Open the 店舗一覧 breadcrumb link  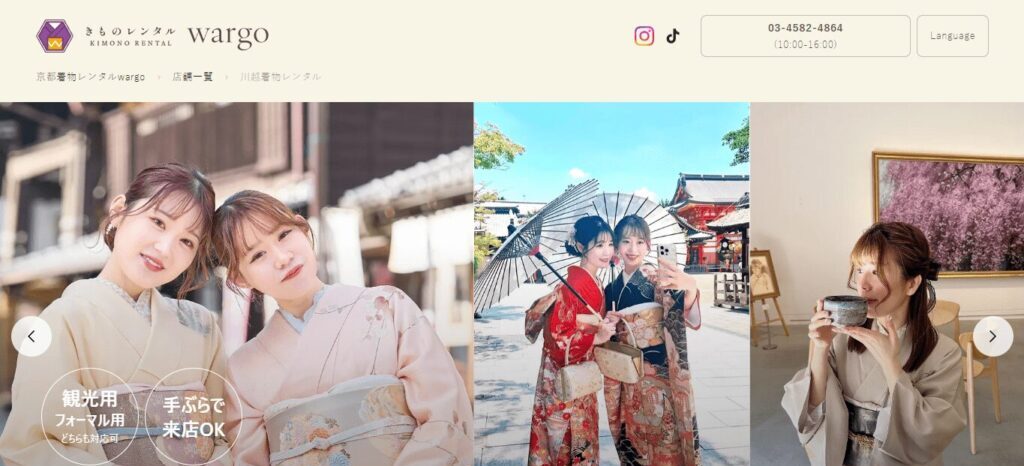(192, 77)
